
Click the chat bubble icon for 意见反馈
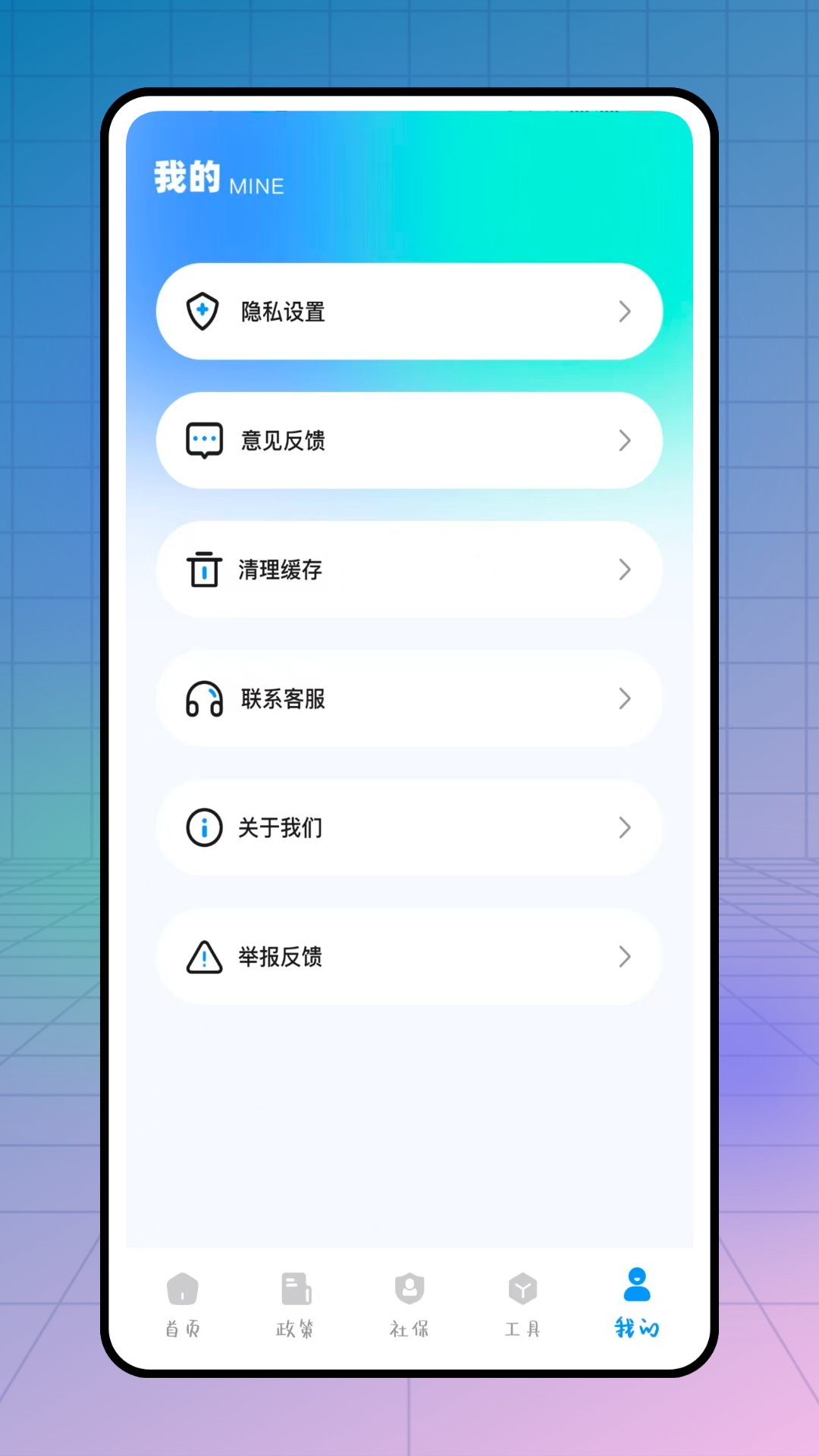point(202,441)
